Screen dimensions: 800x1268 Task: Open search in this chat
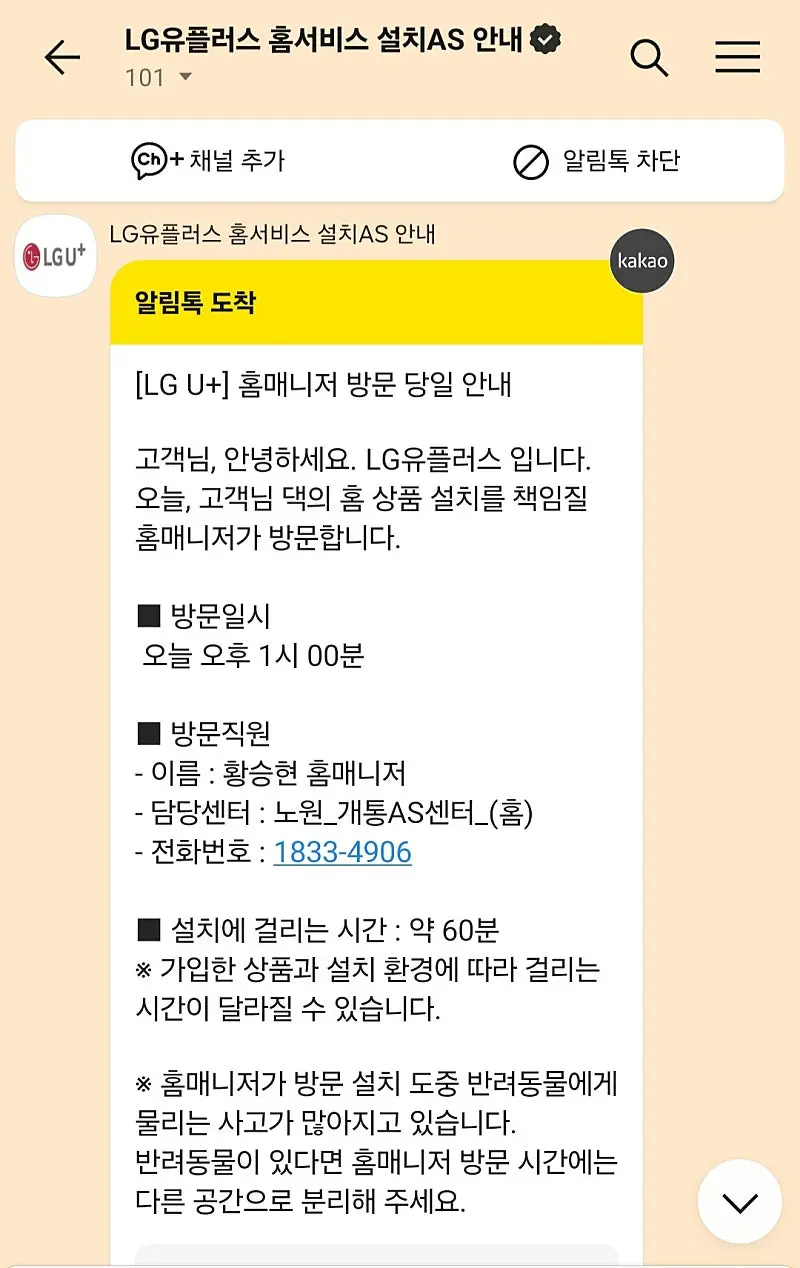click(649, 58)
